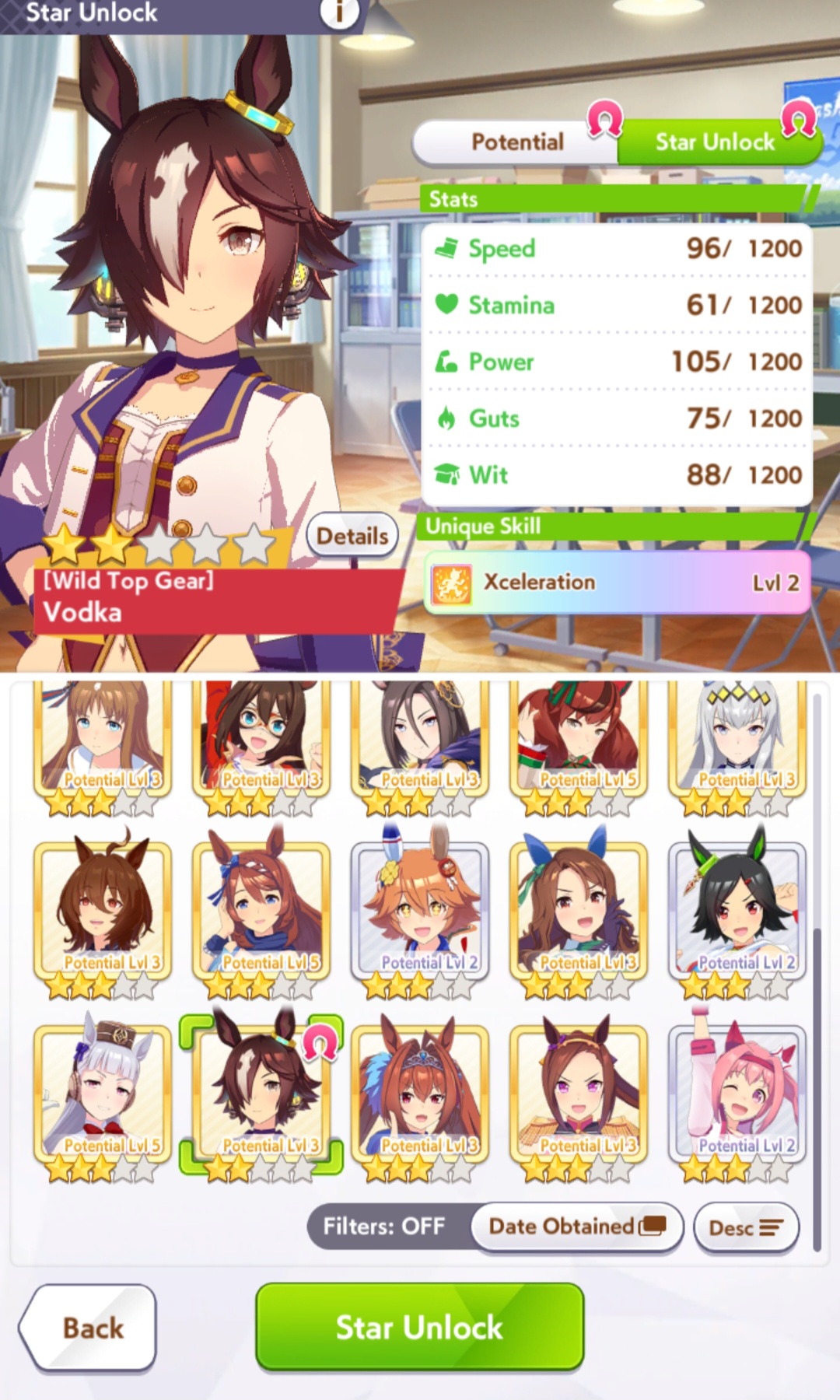Toggle the Desc sort order
The height and width of the screenshot is (1400, 840).
click(745, 1228)
